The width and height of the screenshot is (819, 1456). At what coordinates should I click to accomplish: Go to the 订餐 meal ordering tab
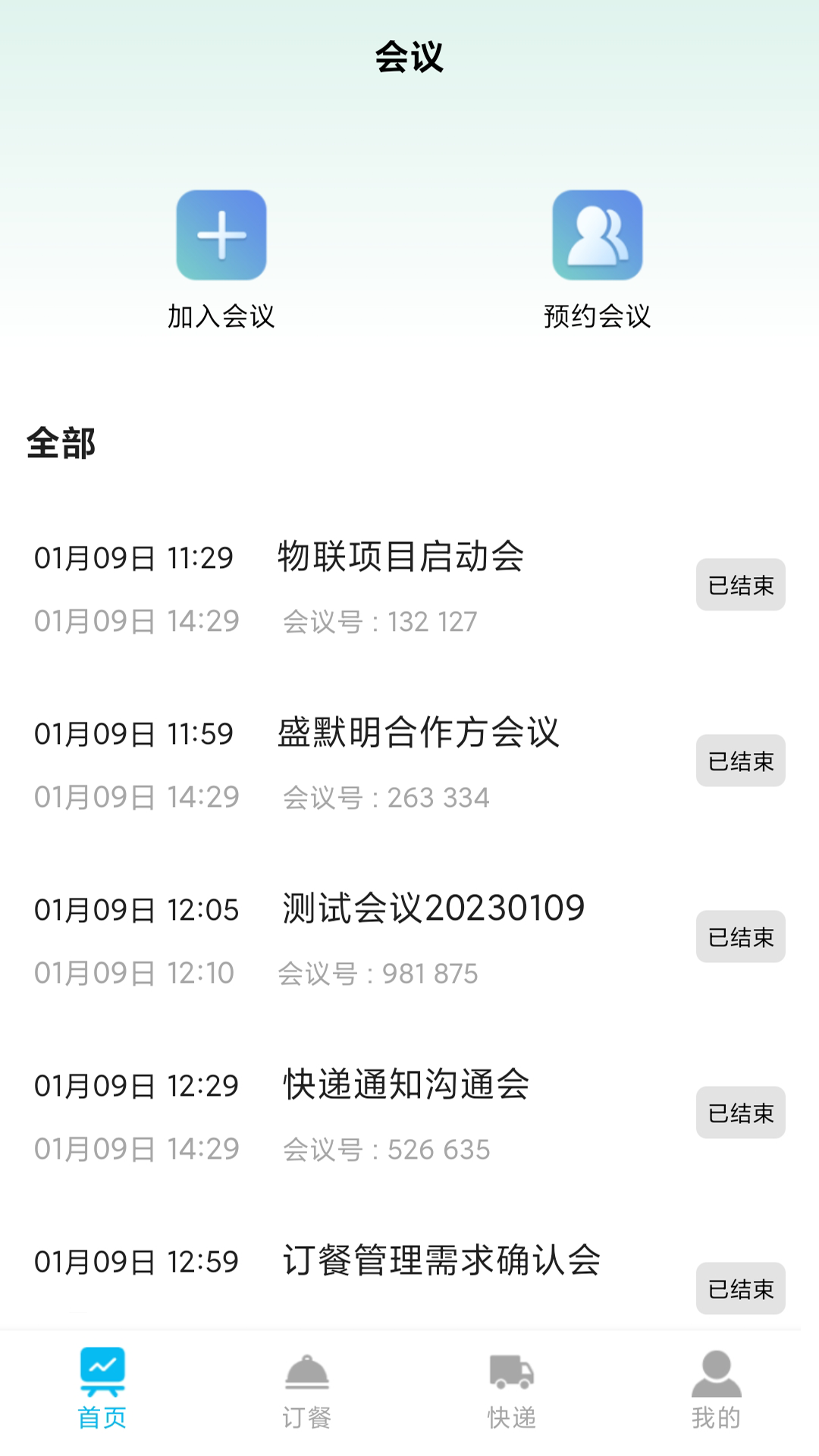pyautogui.click(x=307, y=1388)
